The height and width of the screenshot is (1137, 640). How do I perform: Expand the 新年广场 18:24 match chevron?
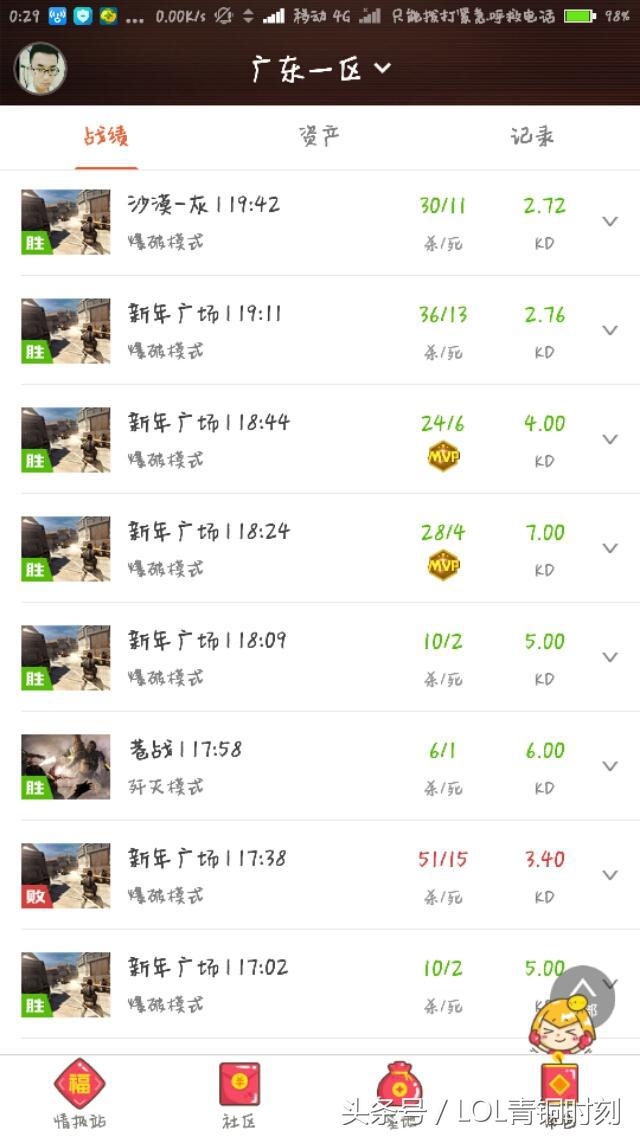[x=609, y=549]
